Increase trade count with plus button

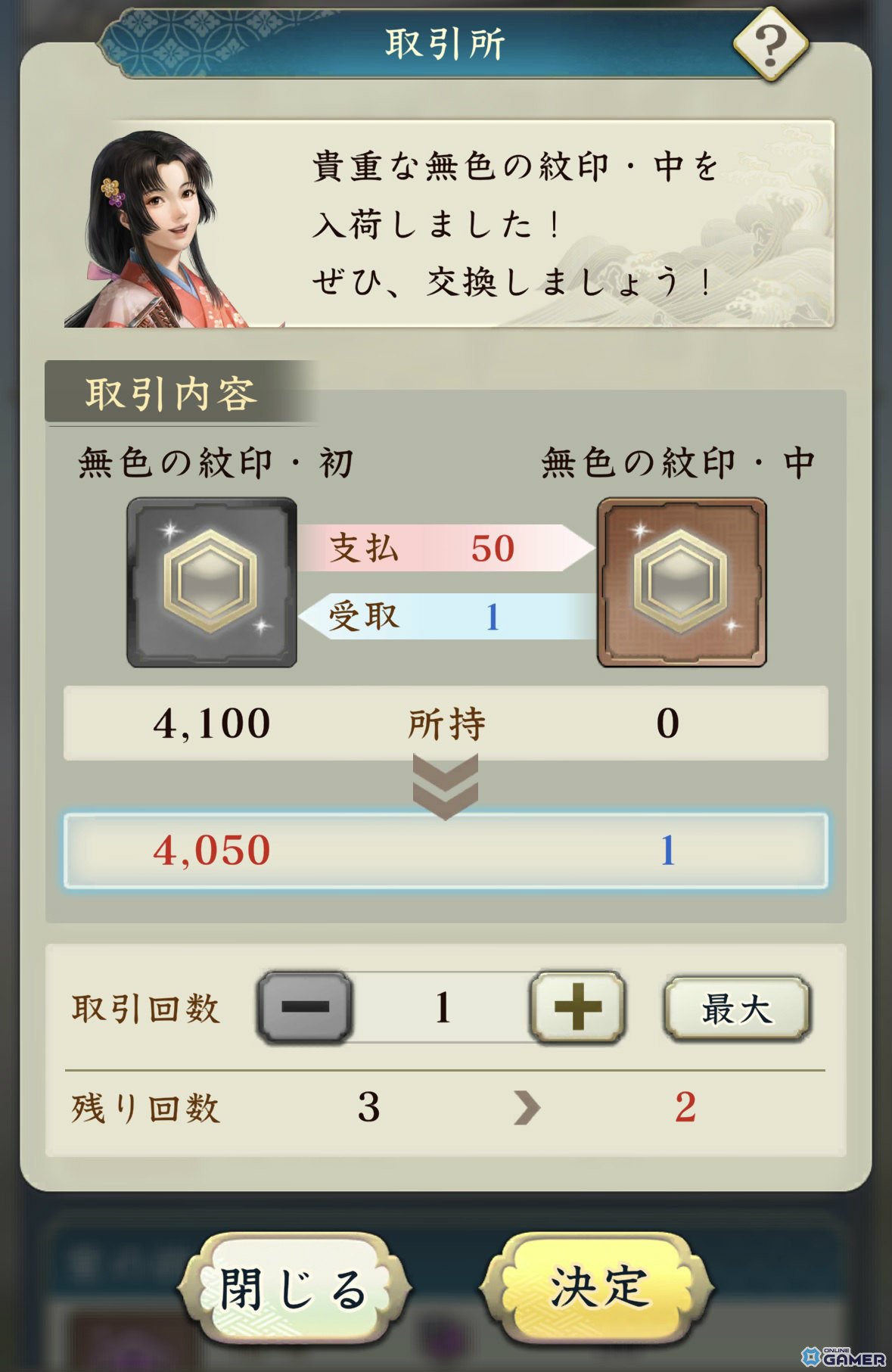coord(577,1007)
